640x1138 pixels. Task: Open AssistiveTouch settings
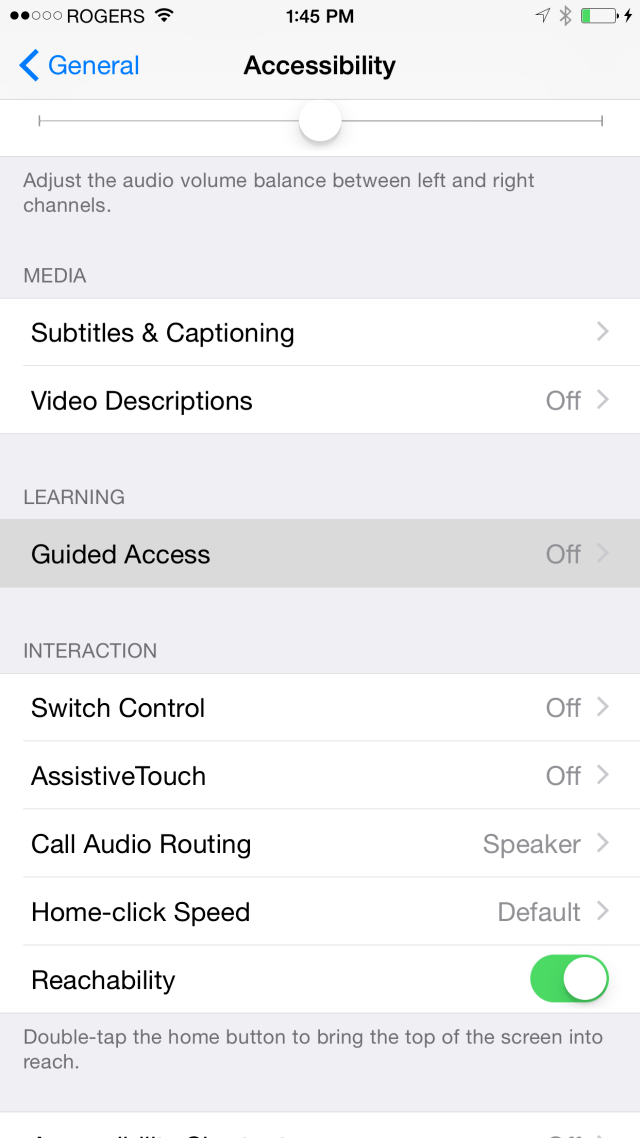320,776
